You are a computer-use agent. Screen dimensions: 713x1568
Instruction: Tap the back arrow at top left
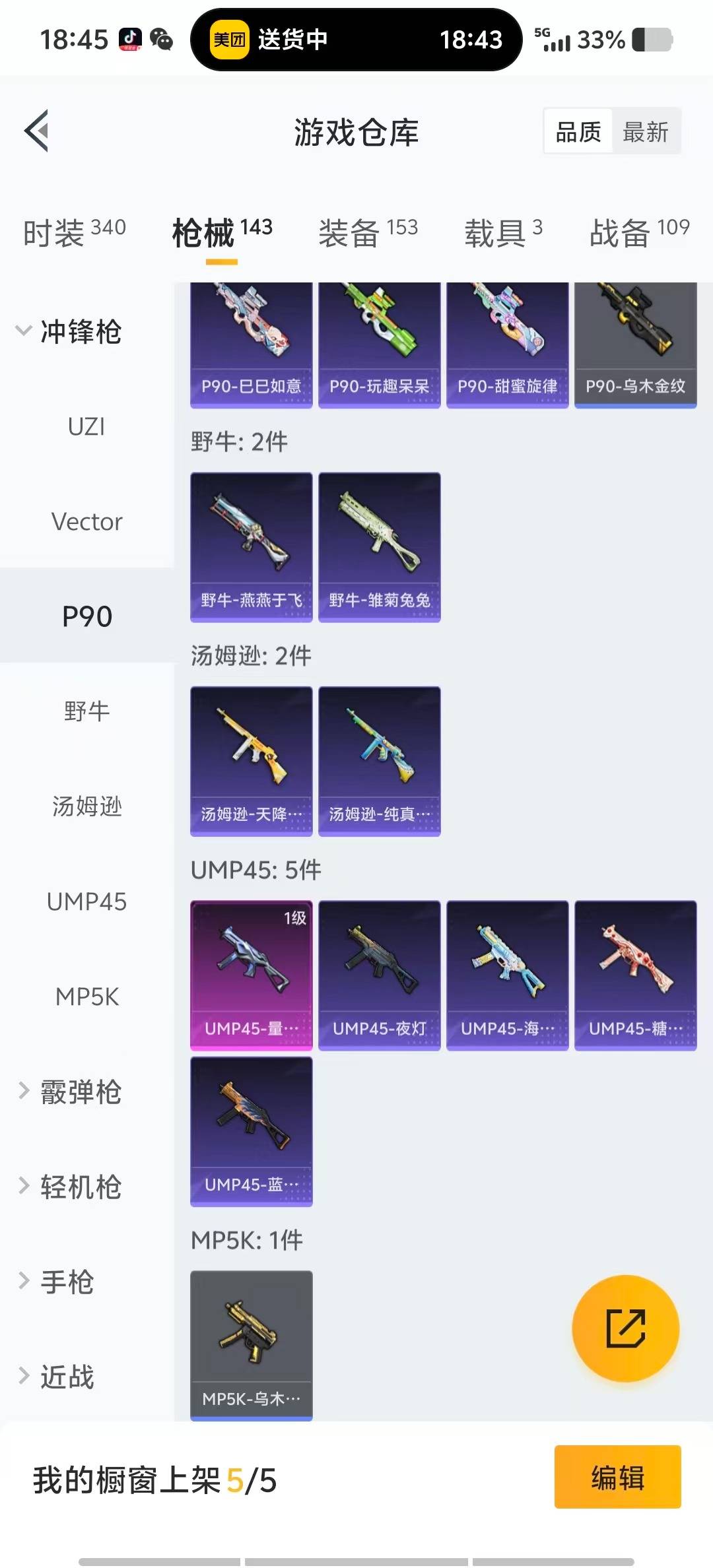[x=38, y=131]
